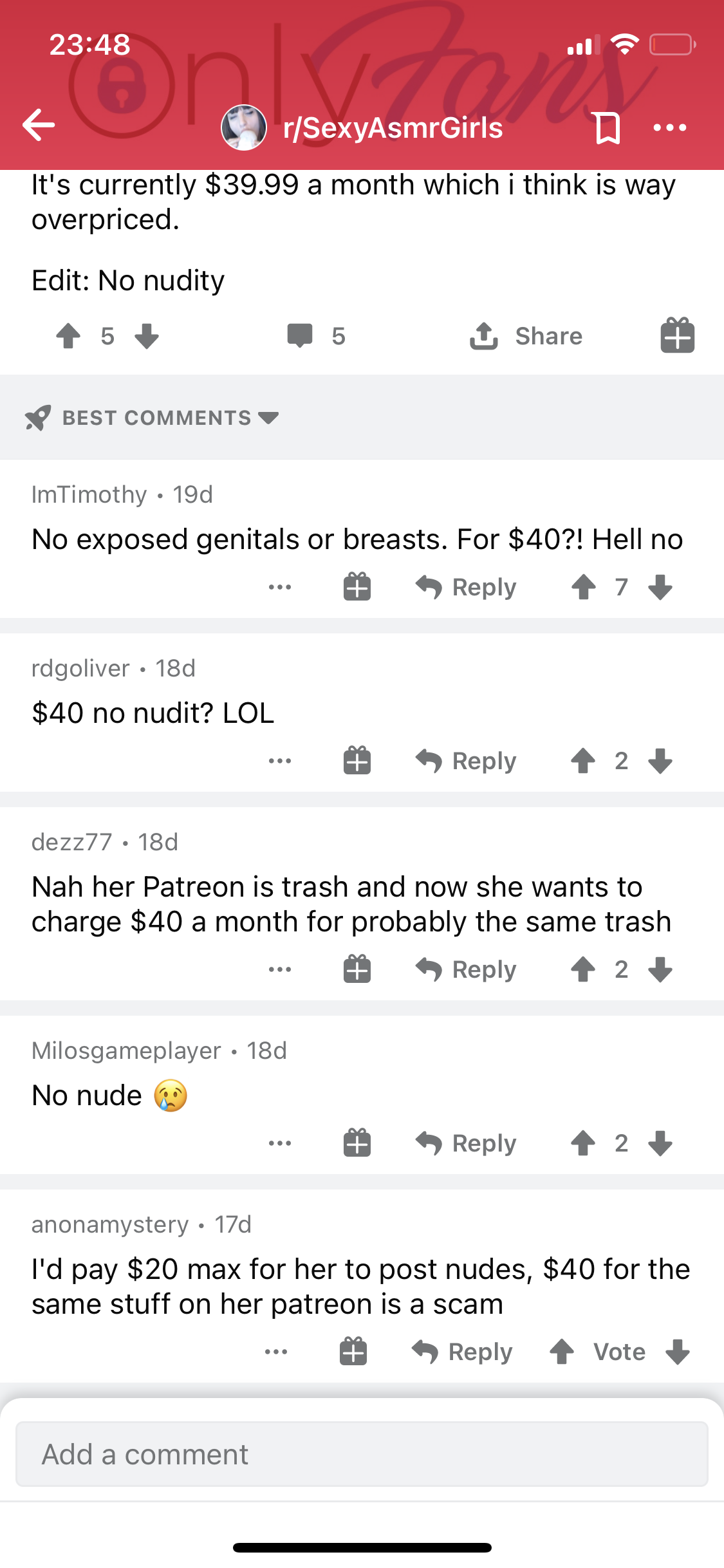Save the post with bookmark icon
The width and height of the screenshot is (724, 1568).
606,127
